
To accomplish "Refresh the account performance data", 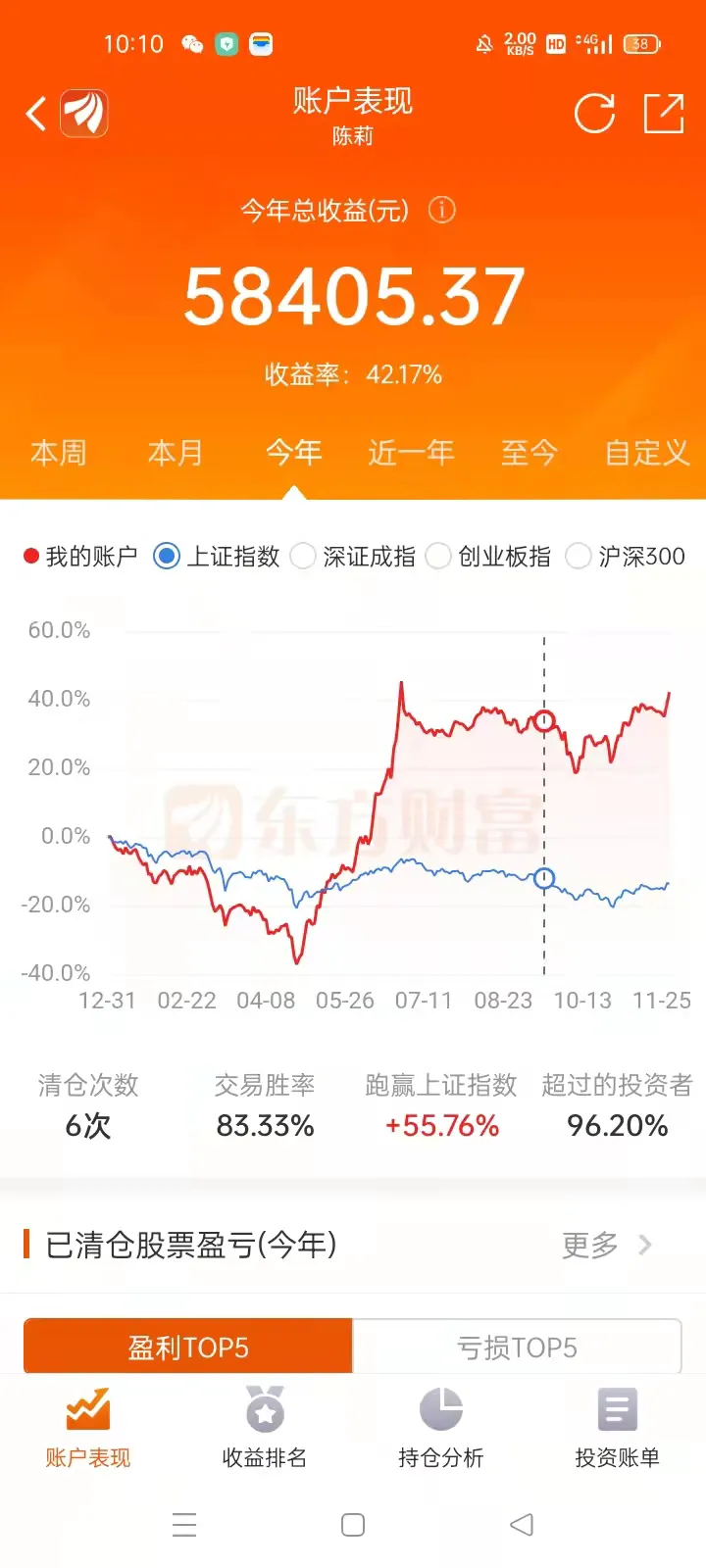I will pos(594,114).
